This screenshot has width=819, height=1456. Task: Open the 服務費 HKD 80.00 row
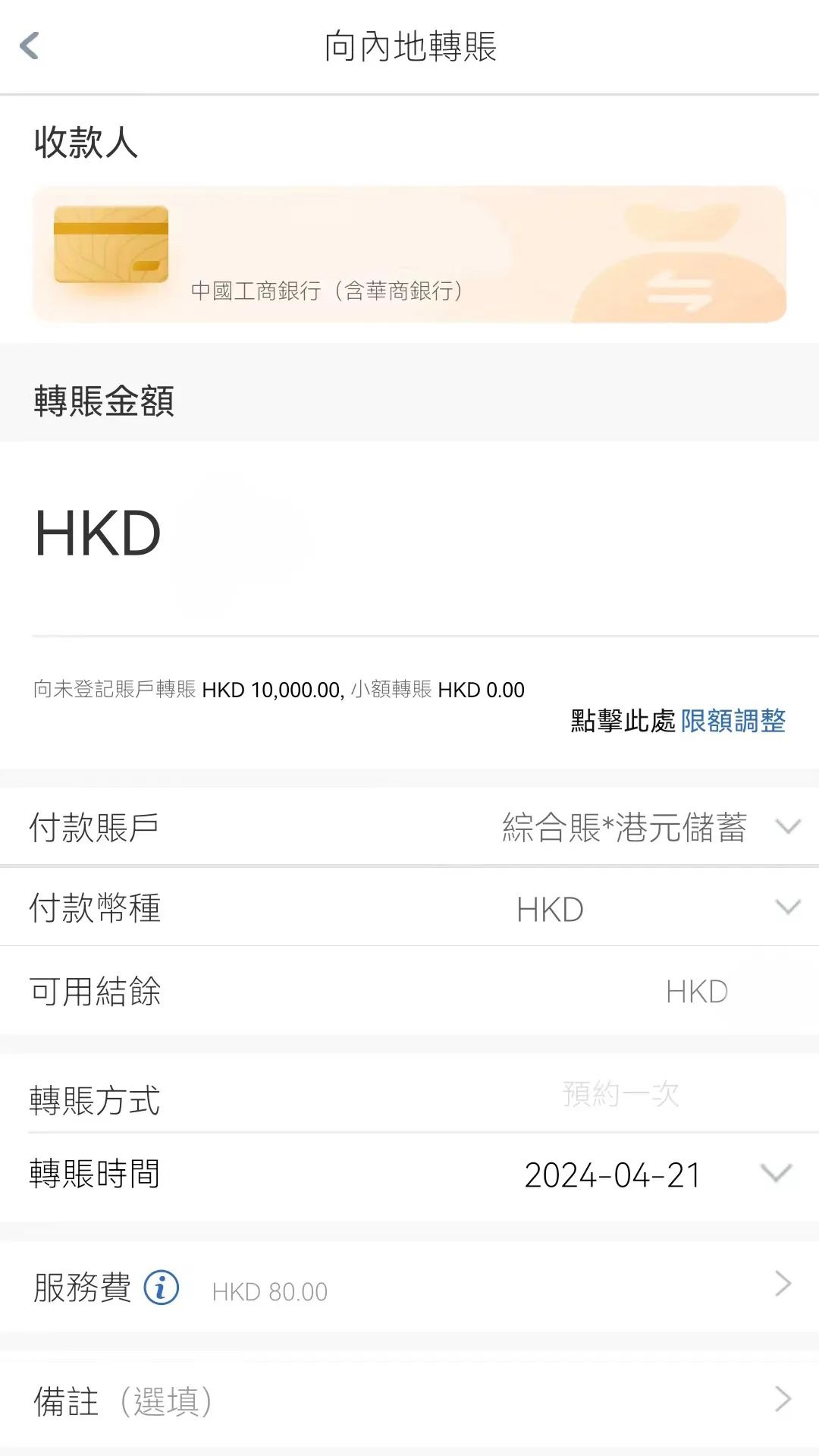tap(409, 1287)
